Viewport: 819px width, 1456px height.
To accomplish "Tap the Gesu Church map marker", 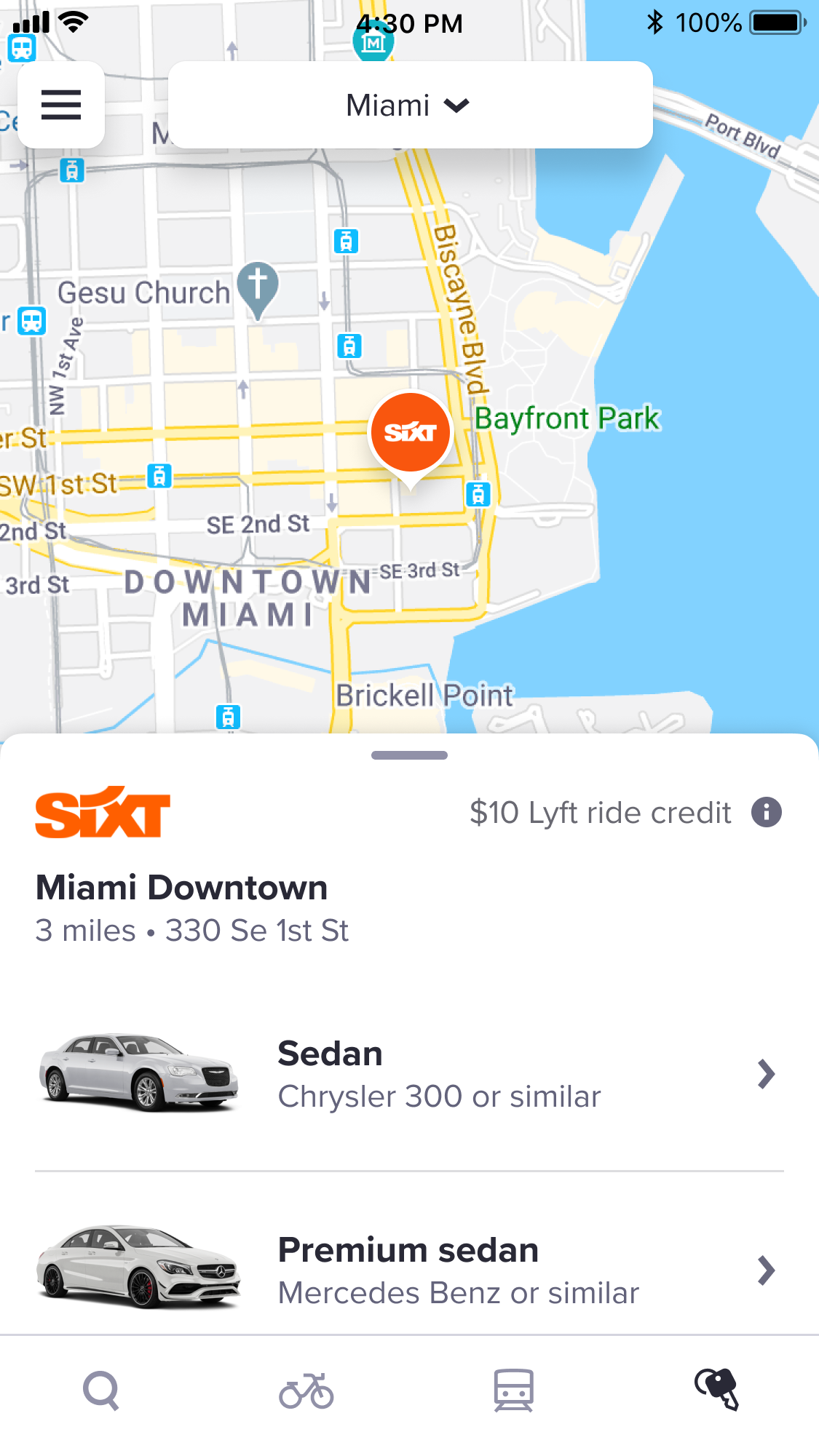I will click(x=258, y=288).
